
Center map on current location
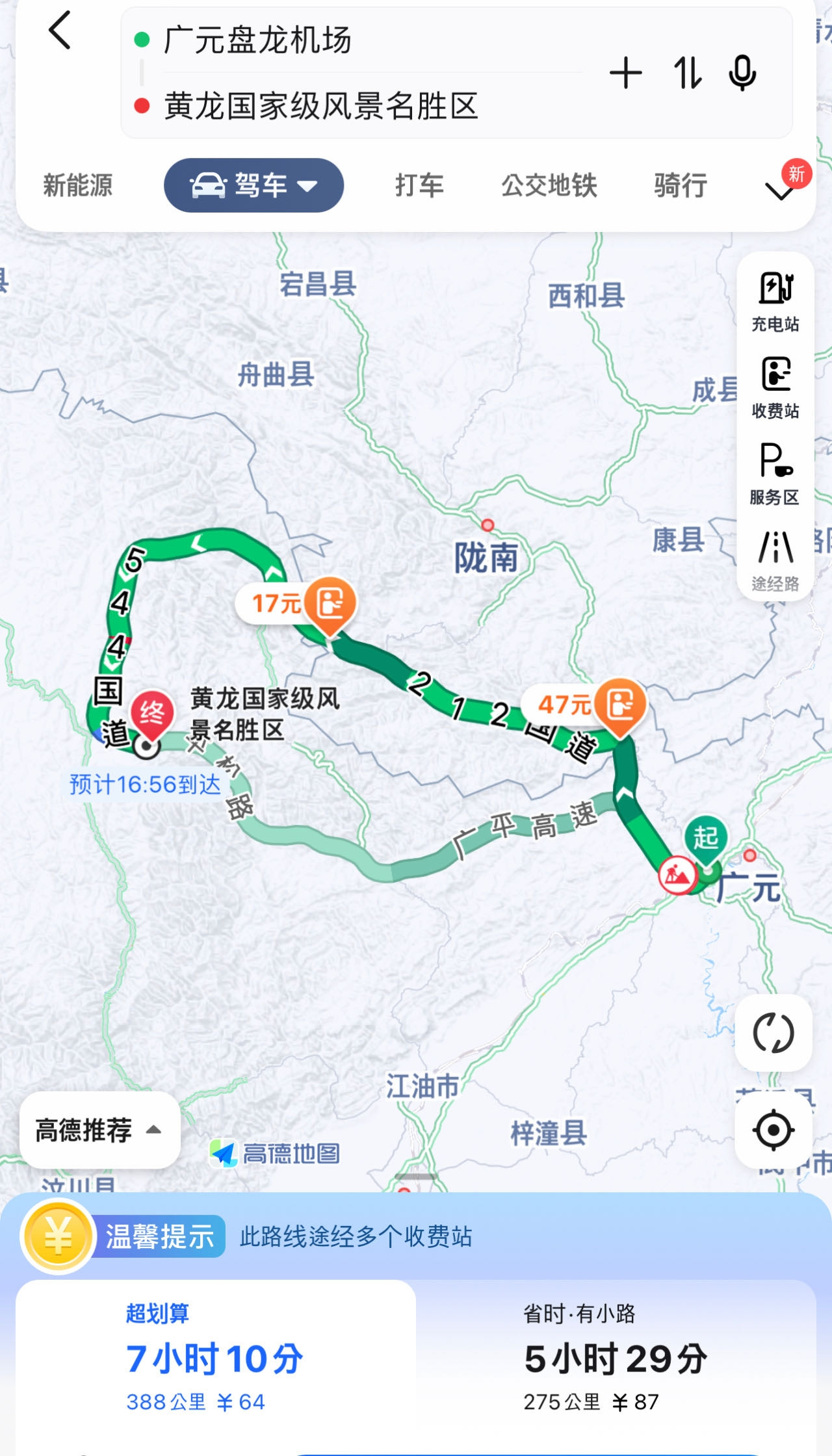[773, 1131]
